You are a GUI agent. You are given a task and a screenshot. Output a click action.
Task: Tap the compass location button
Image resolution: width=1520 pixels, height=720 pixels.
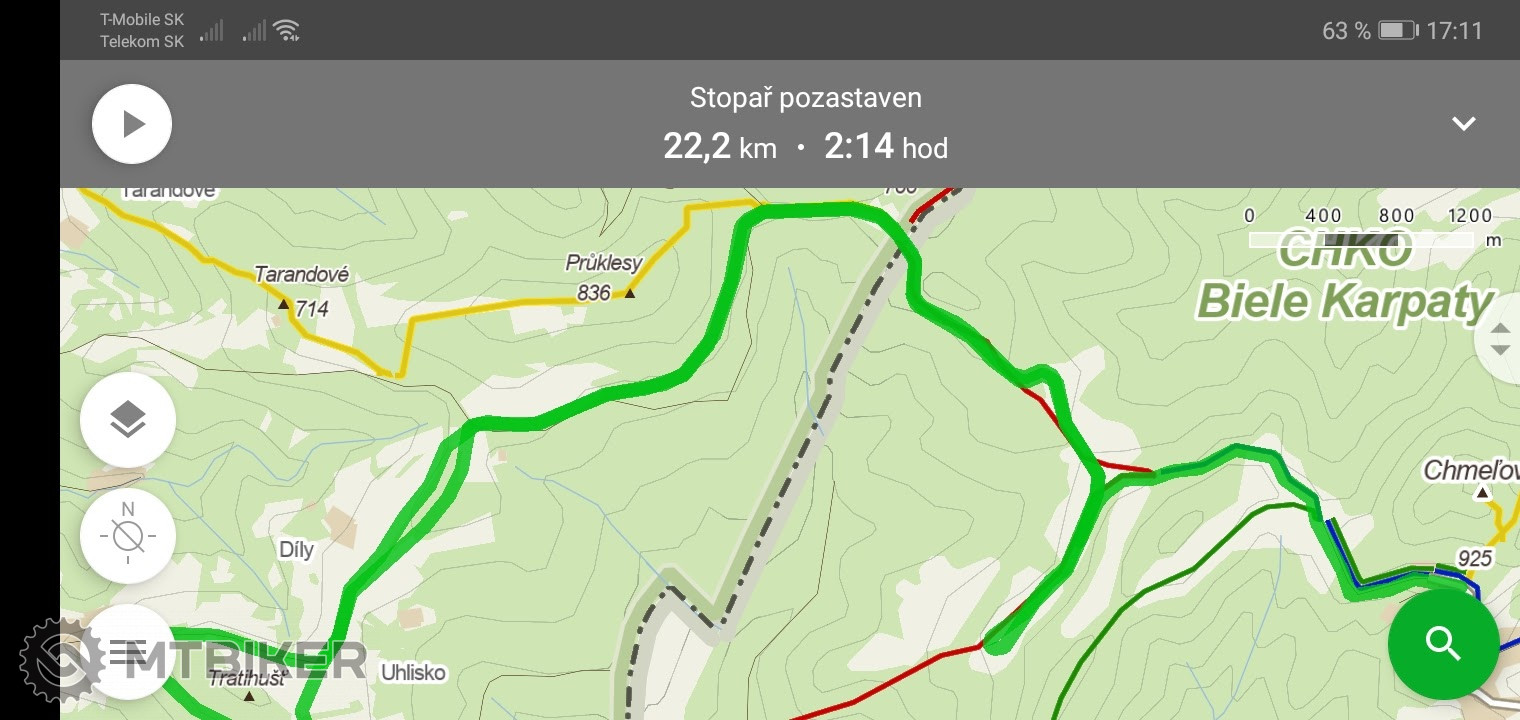click(x=128, y=536)
